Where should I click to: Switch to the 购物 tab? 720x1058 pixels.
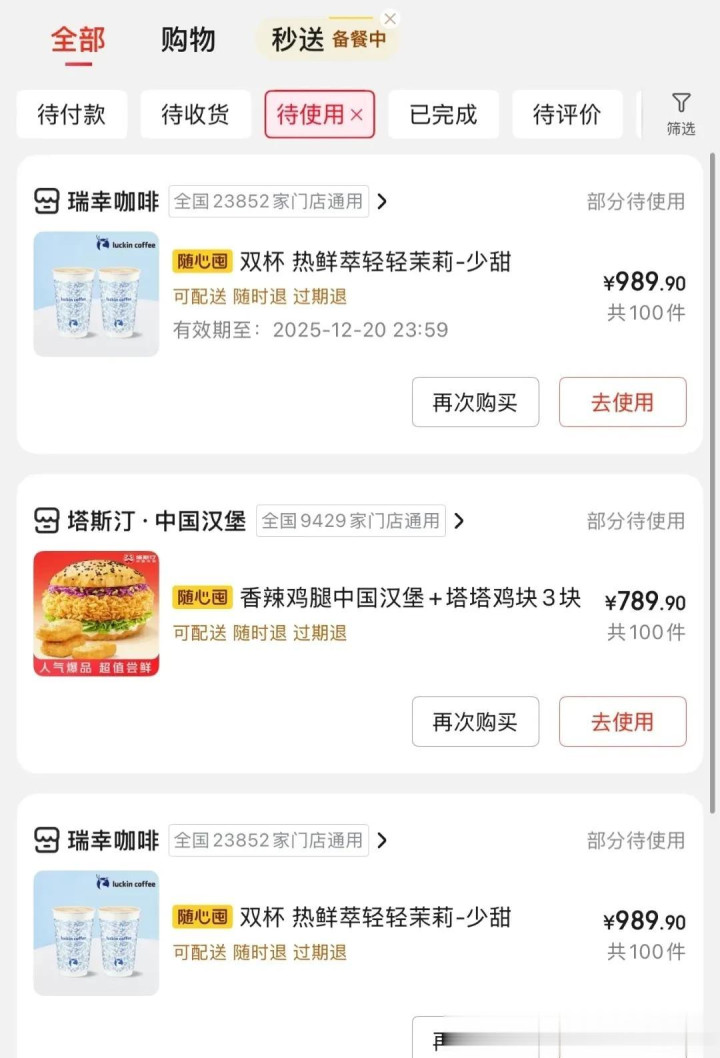pyautogui.click(x=188, y=40)
